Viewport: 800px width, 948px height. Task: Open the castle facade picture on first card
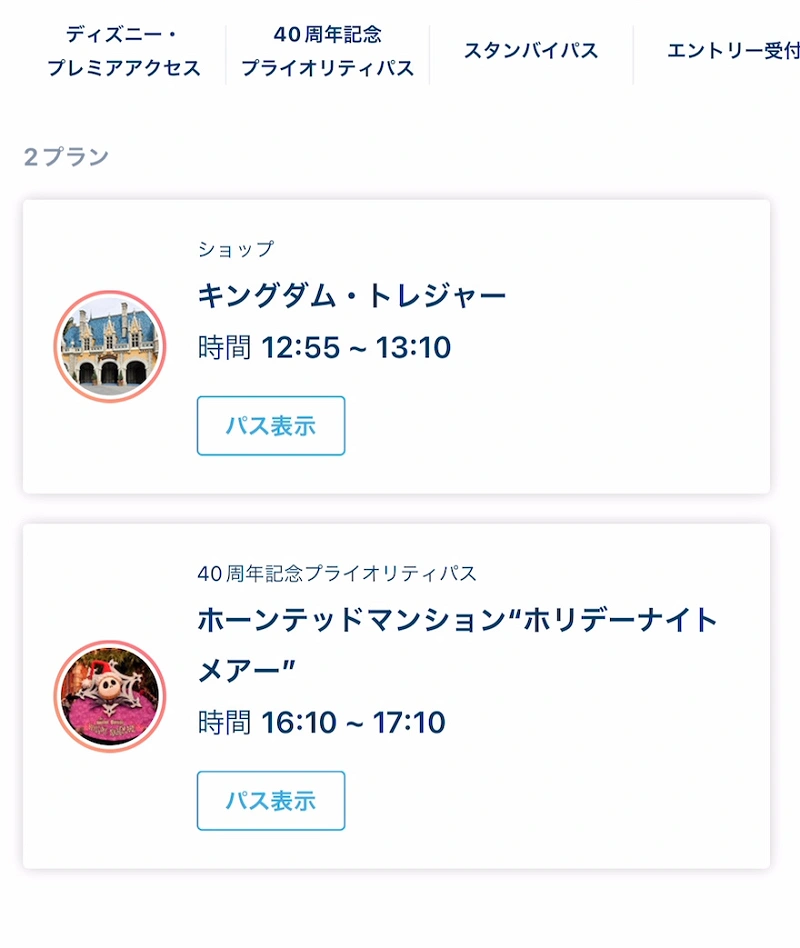click(x=110, y=344)
